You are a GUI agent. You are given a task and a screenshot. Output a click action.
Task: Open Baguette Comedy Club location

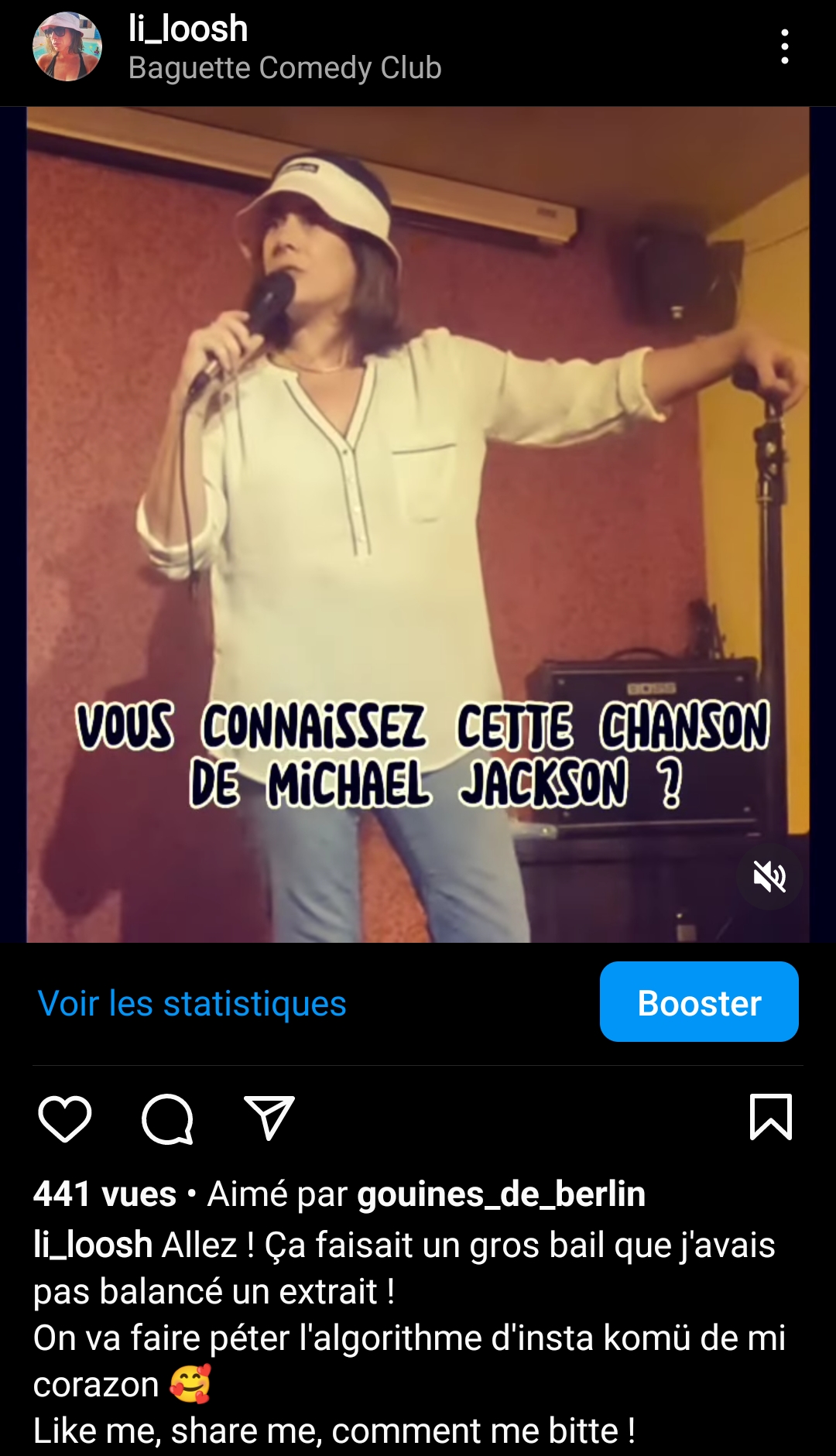284,68
